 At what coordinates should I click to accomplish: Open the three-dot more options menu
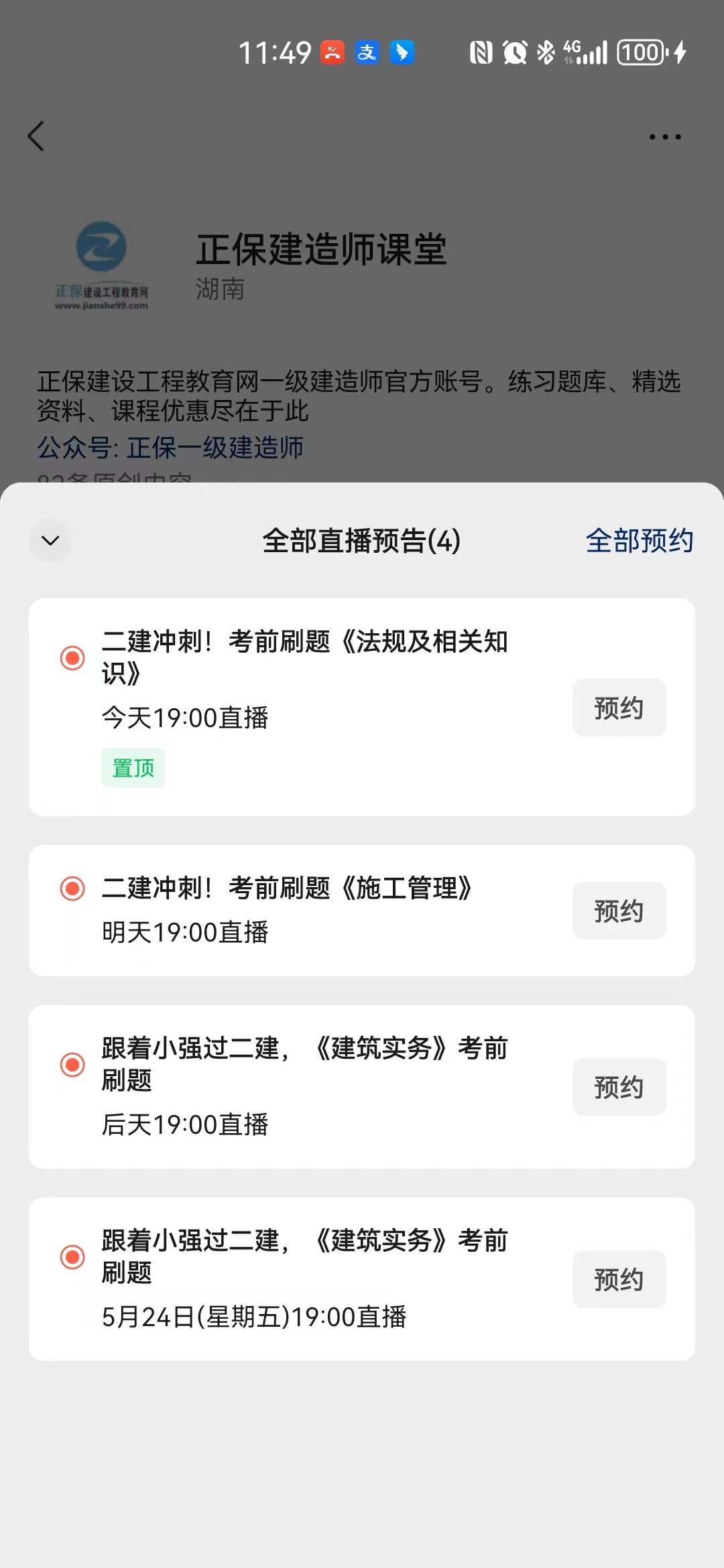click(x=664, y=137)
